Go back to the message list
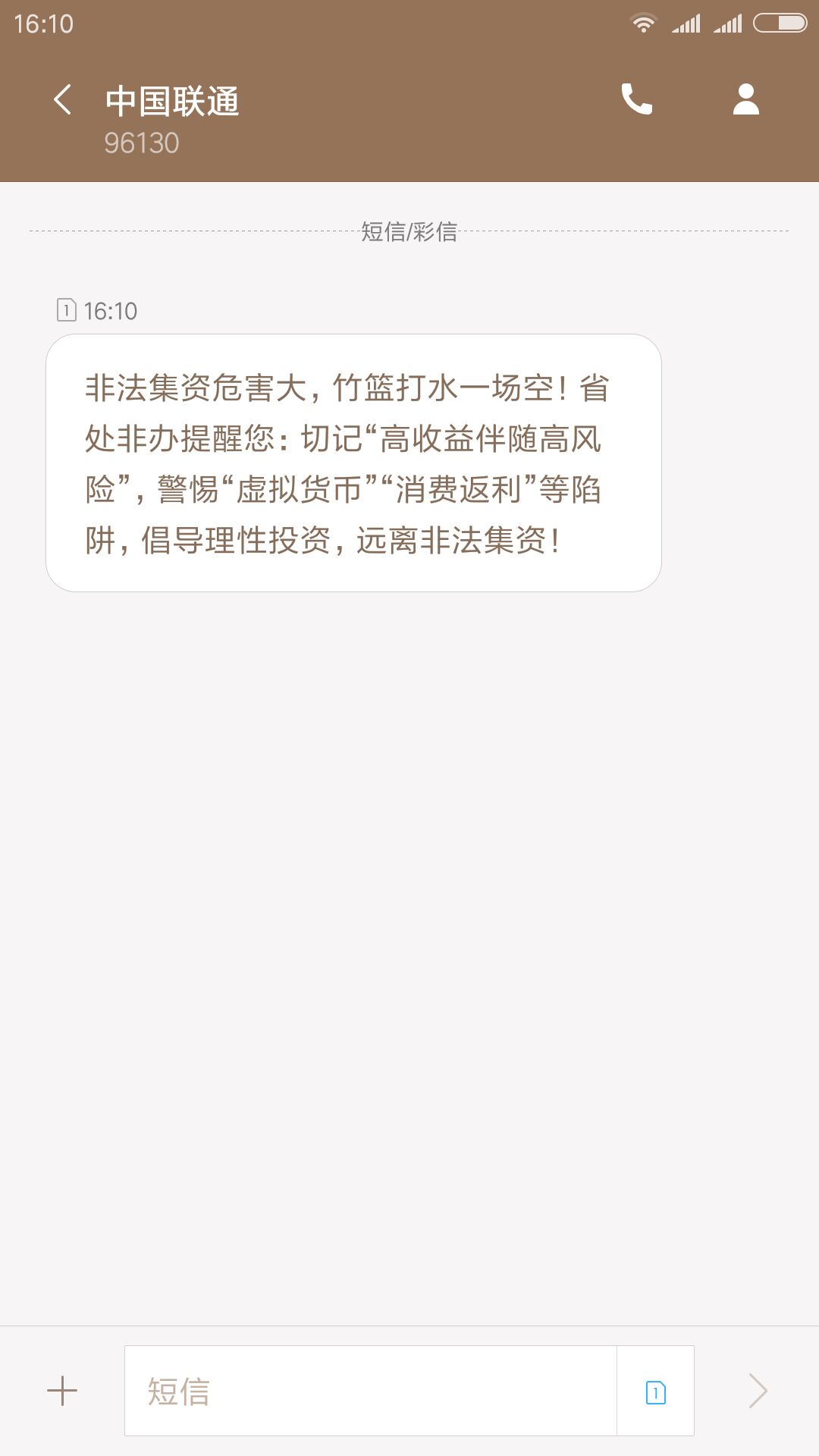This screenshot has height=1456, width=819. point(63,100)
